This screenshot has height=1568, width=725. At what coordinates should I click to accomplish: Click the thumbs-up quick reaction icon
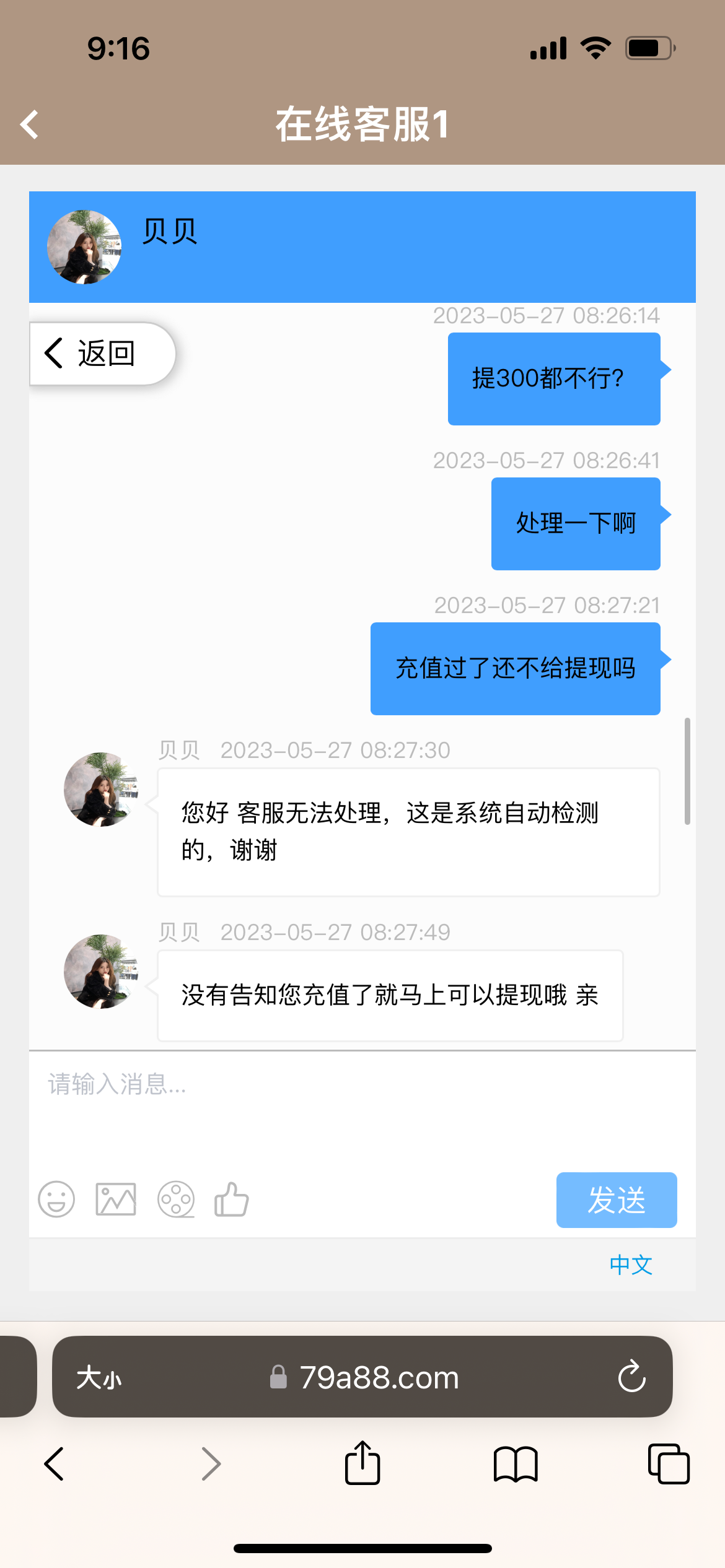pyautogui.click(x=231, y=1199)
